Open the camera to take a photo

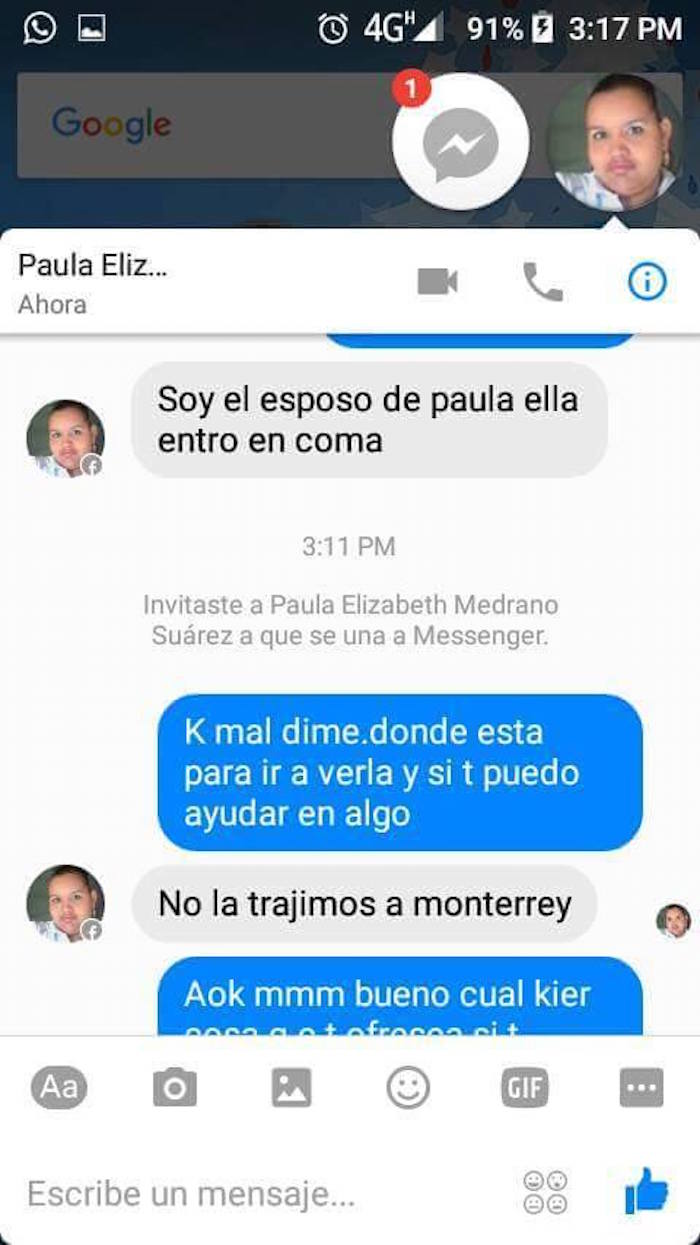(175, 1087)
